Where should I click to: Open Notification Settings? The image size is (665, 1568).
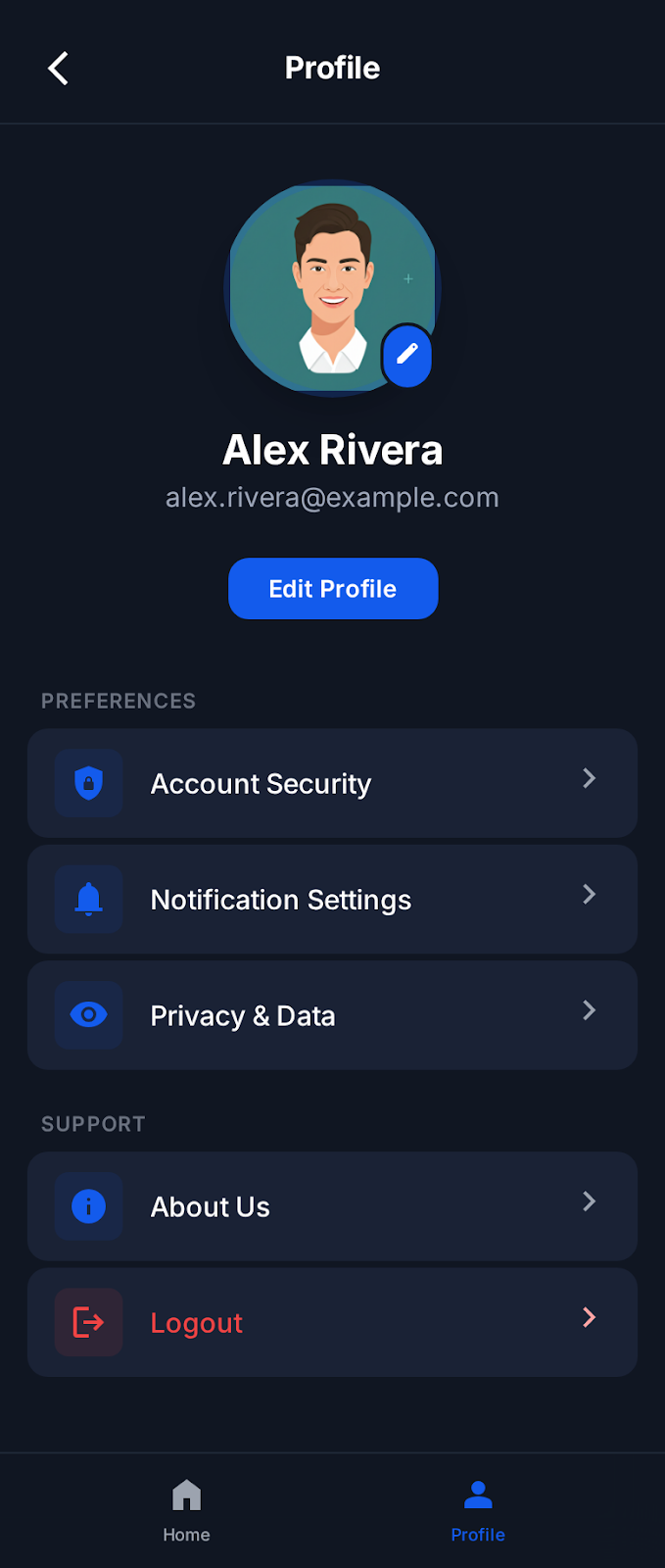(332, 900)
